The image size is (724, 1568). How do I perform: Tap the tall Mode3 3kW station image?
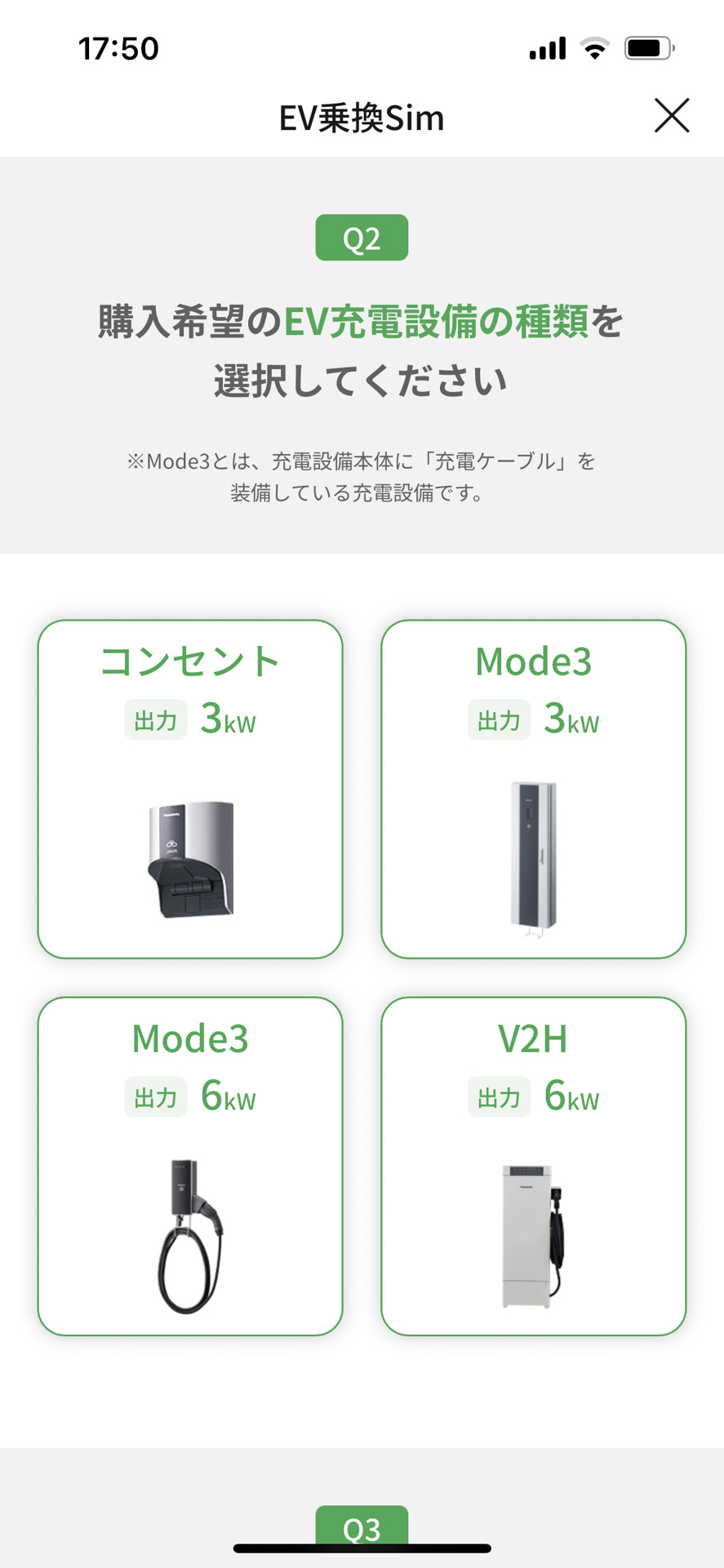pos(534,857)
